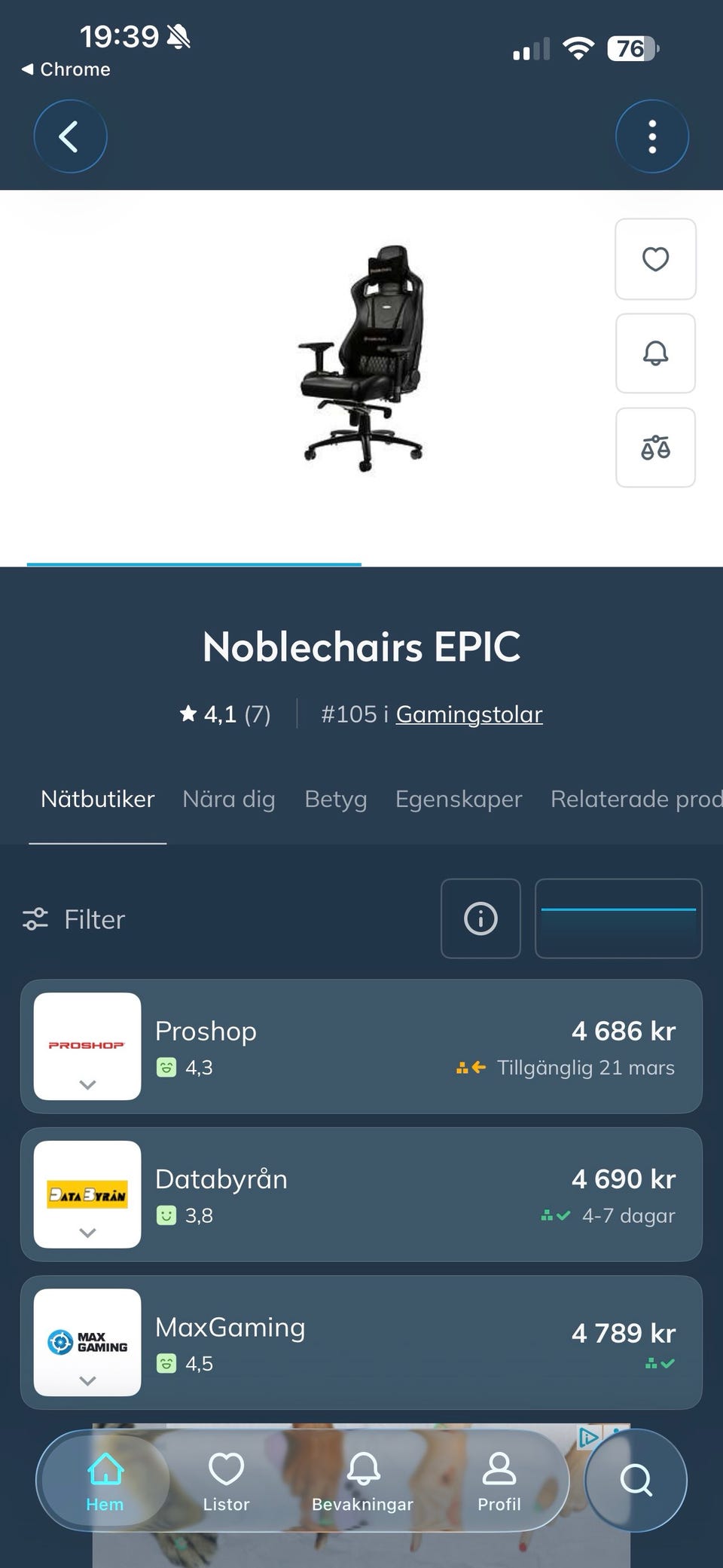Viewport: 723px width, 1568px height.
Task: Open the Gamingstolar category link
Action: click(468, 714)
